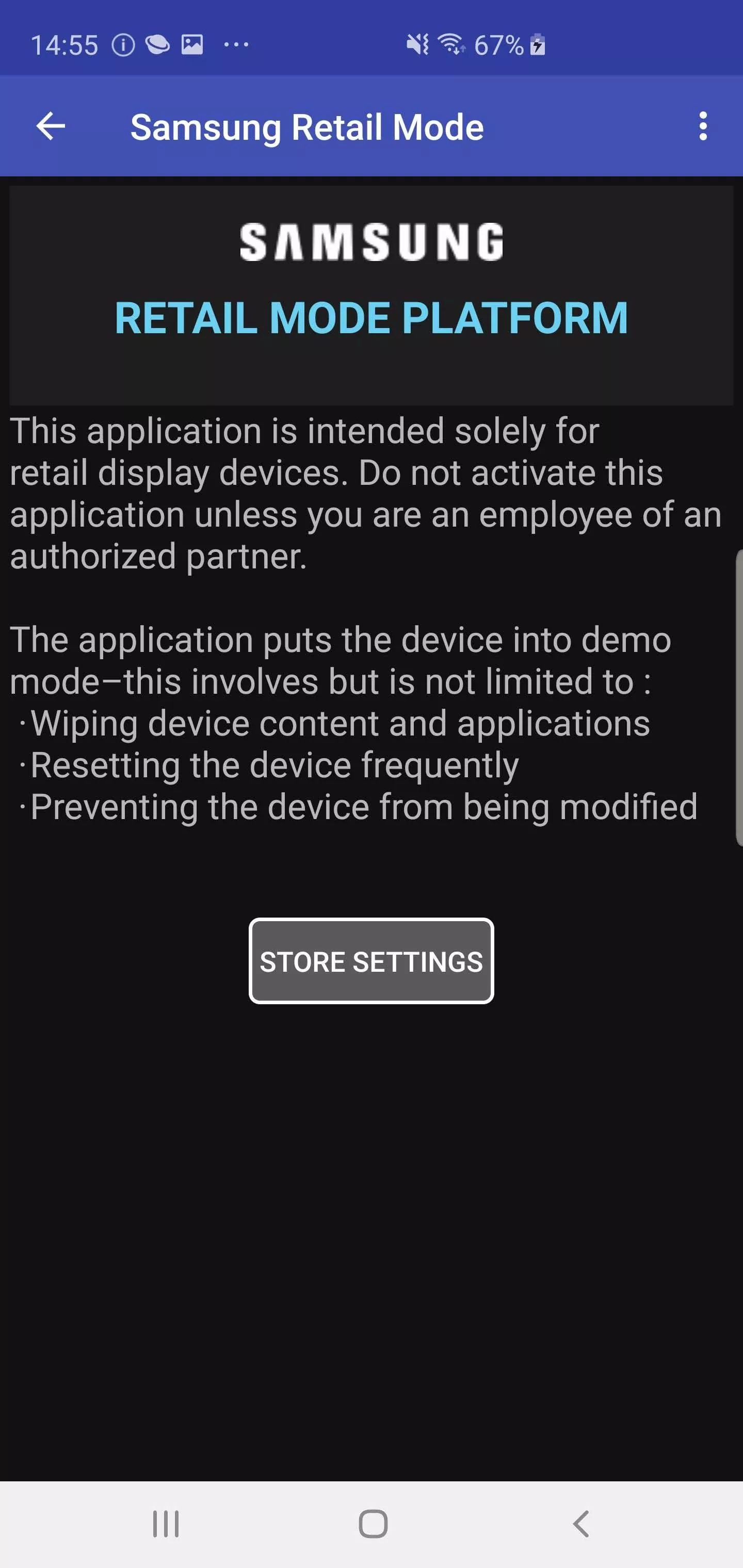The height and width of the screenshot is (1568, 743).
Task: Open Store Settings
Action: click(x=371, y=960)
